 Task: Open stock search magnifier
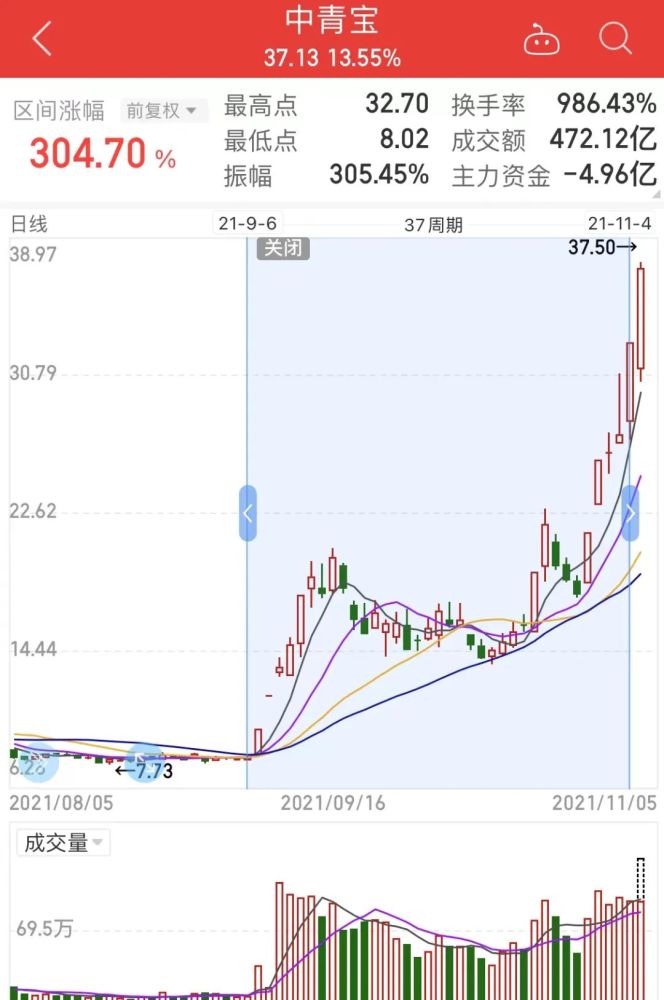pos(615,39)
